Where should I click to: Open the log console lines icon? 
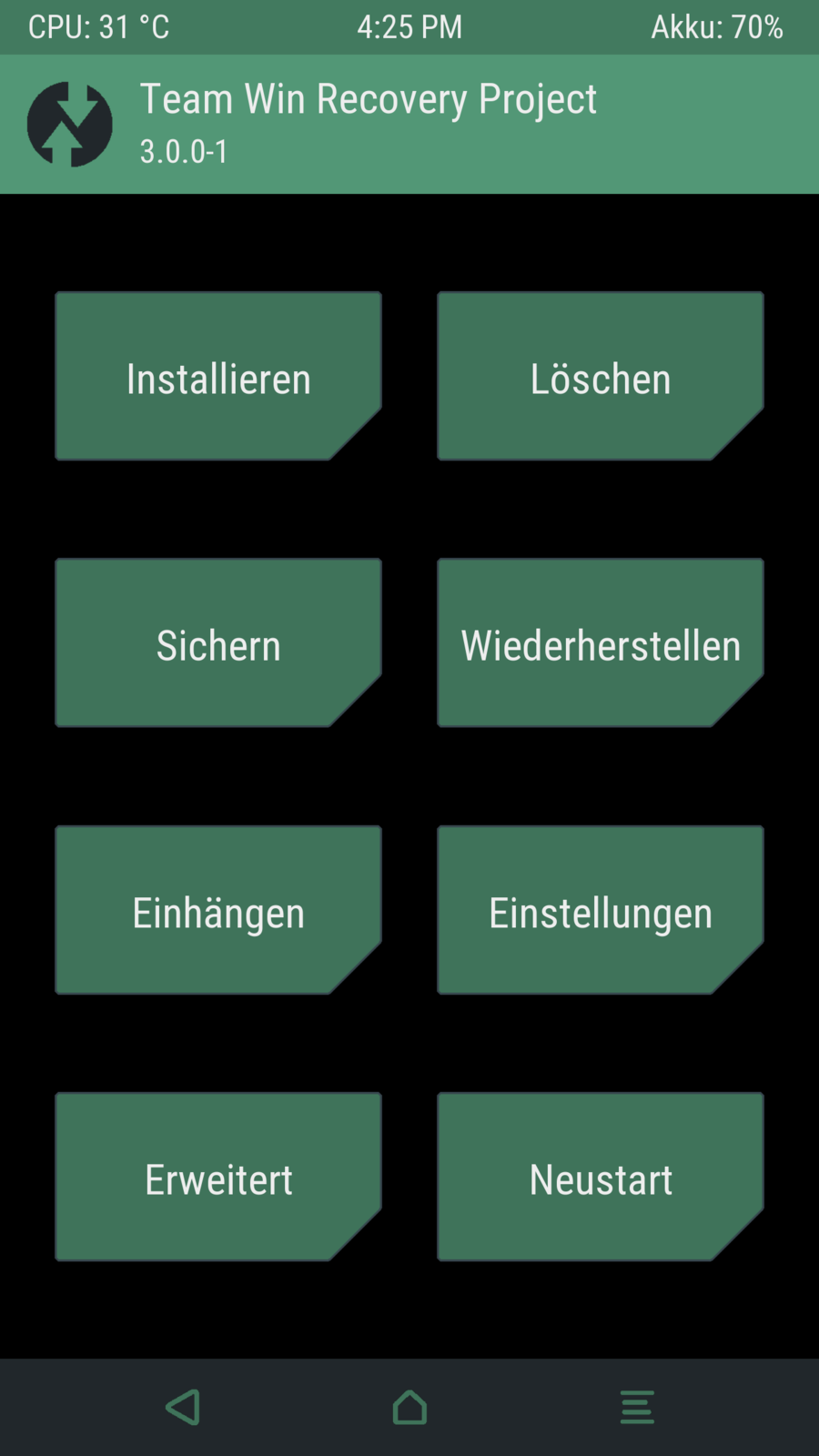(x=637, y=1407)
